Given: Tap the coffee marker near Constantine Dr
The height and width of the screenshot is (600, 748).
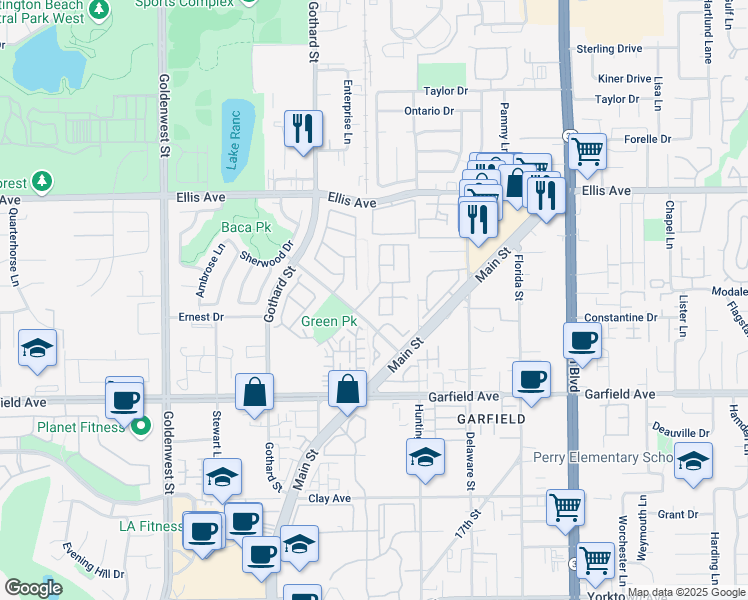Looking at the screenshot, I should click(582, 341).
